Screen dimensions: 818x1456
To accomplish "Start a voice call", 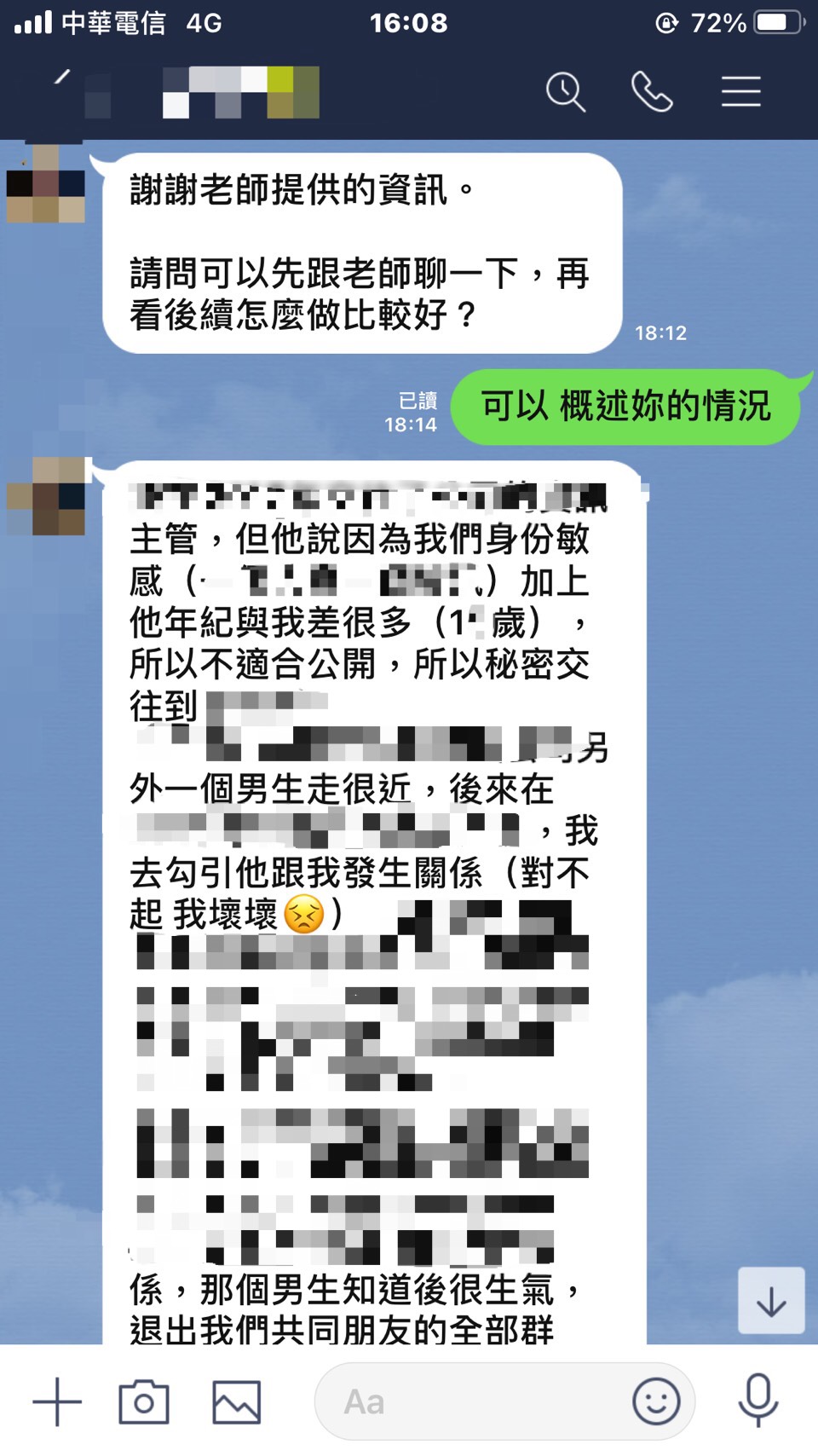I will (652, 92).
